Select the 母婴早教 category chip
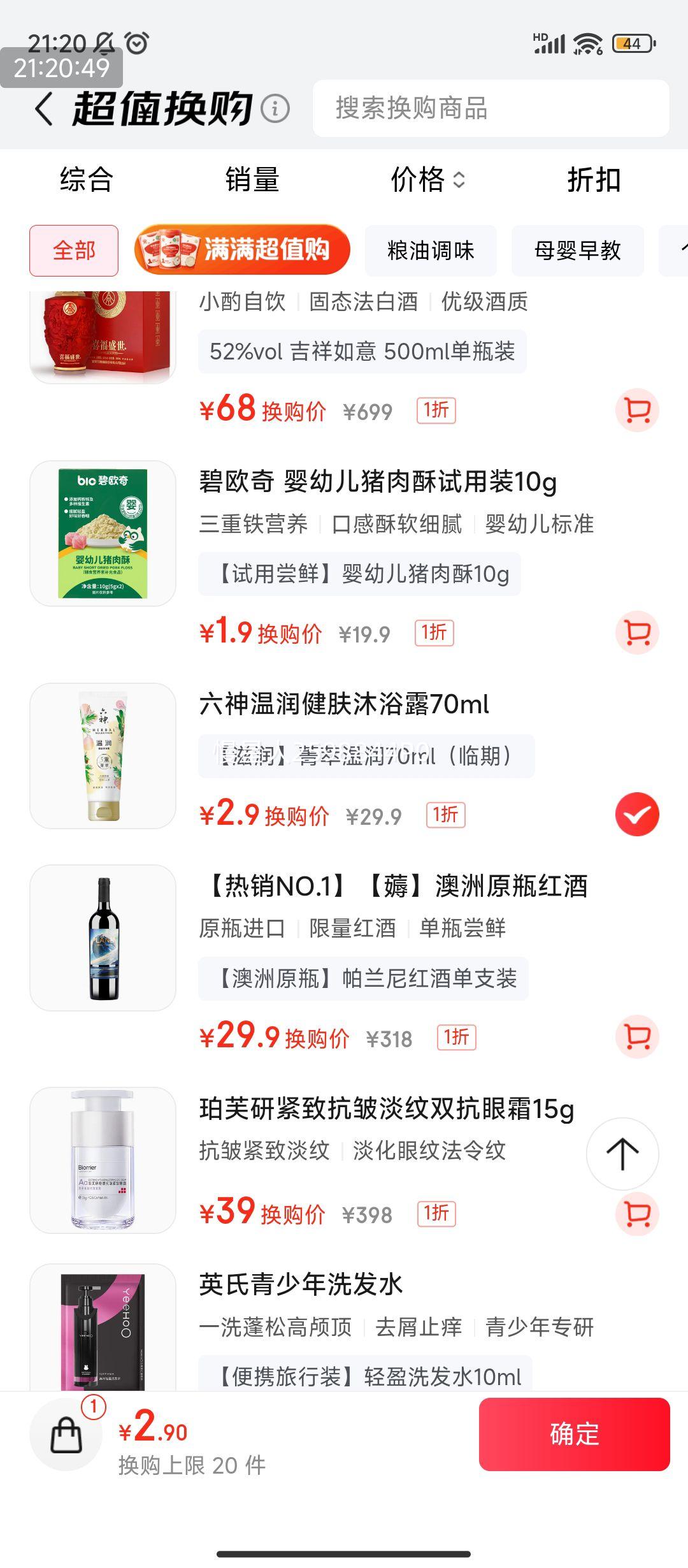Screen dimensions: 688x1568 point(577,251)
